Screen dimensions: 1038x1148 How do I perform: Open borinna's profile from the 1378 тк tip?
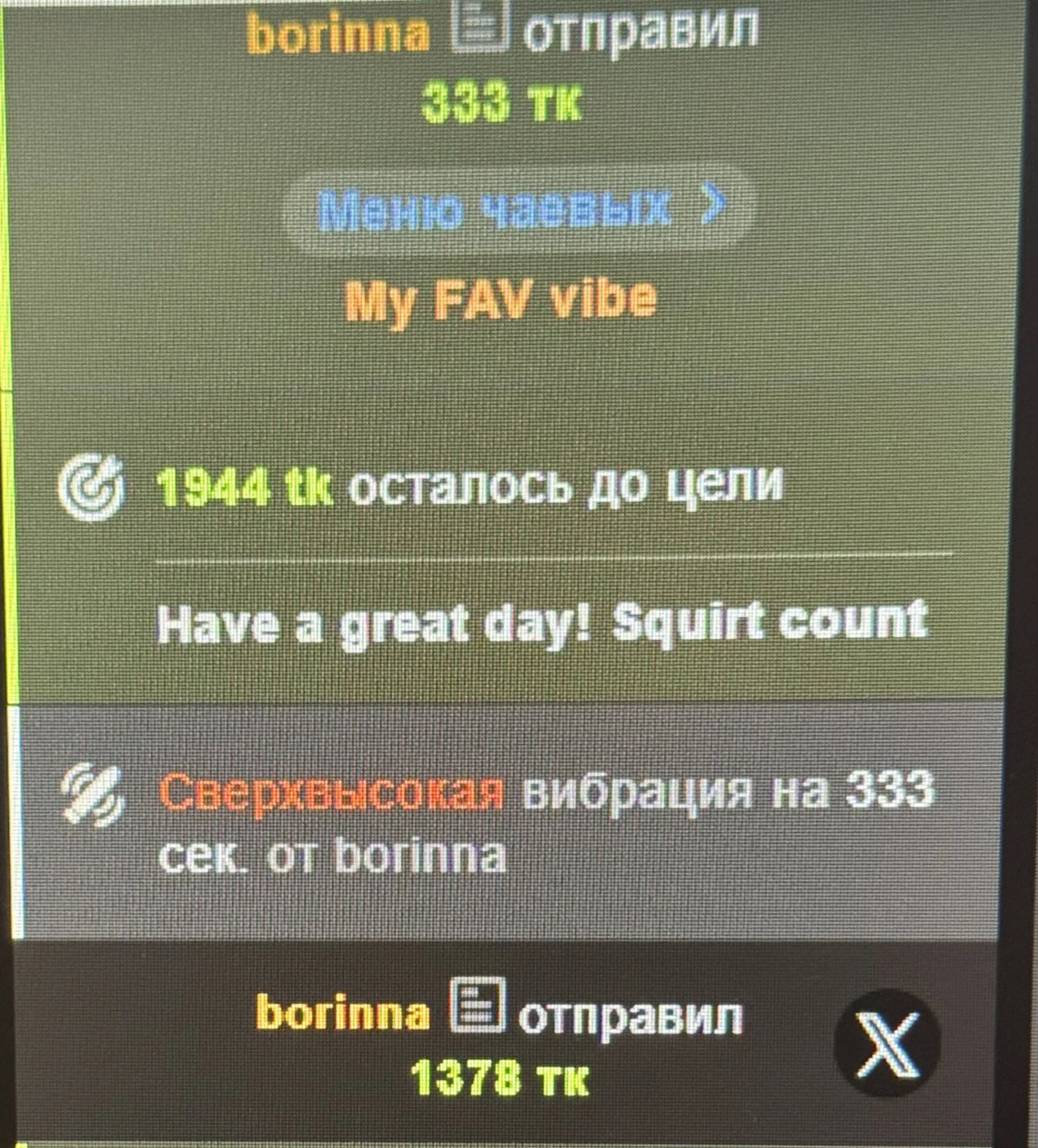click(343, 1014)
